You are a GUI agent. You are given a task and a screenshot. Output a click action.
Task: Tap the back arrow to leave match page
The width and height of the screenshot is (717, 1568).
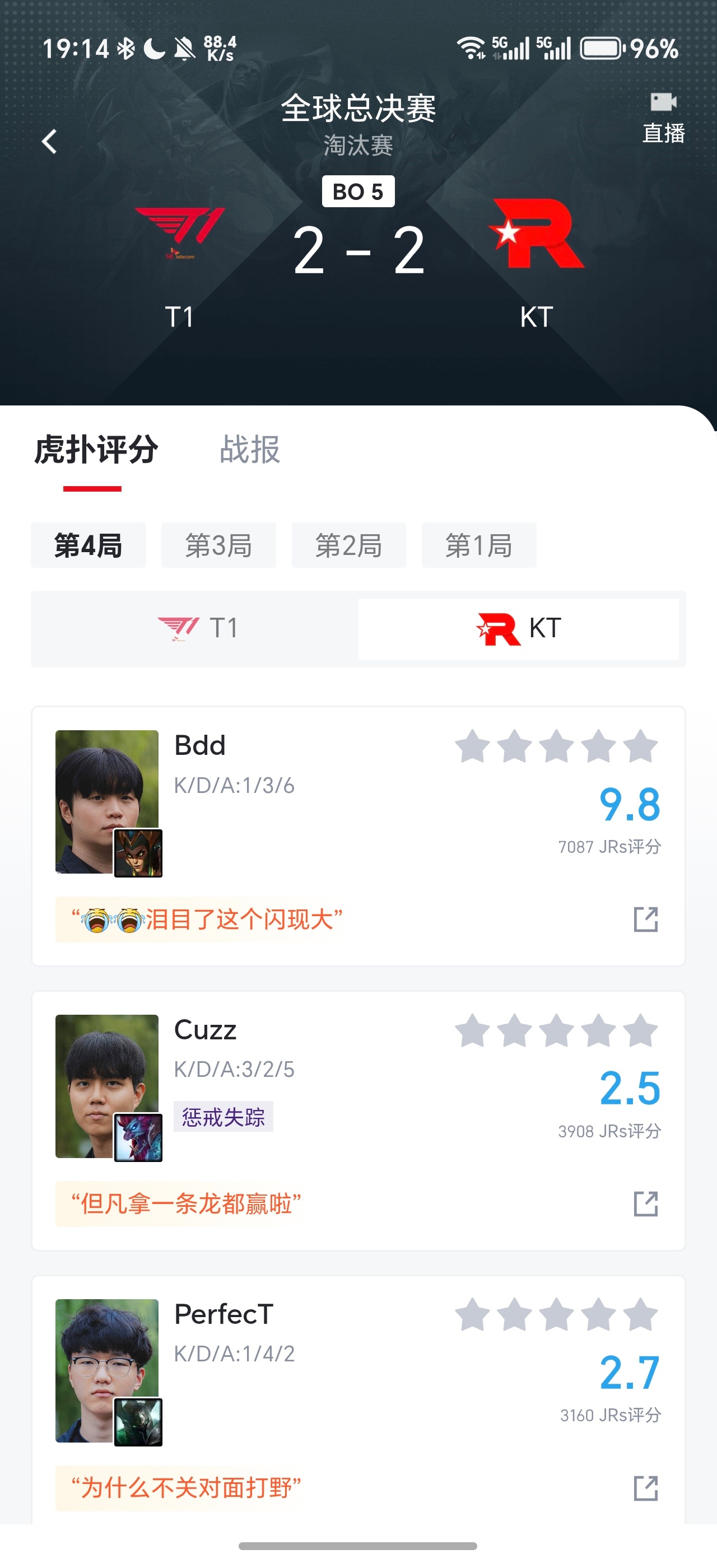(48, 141)
